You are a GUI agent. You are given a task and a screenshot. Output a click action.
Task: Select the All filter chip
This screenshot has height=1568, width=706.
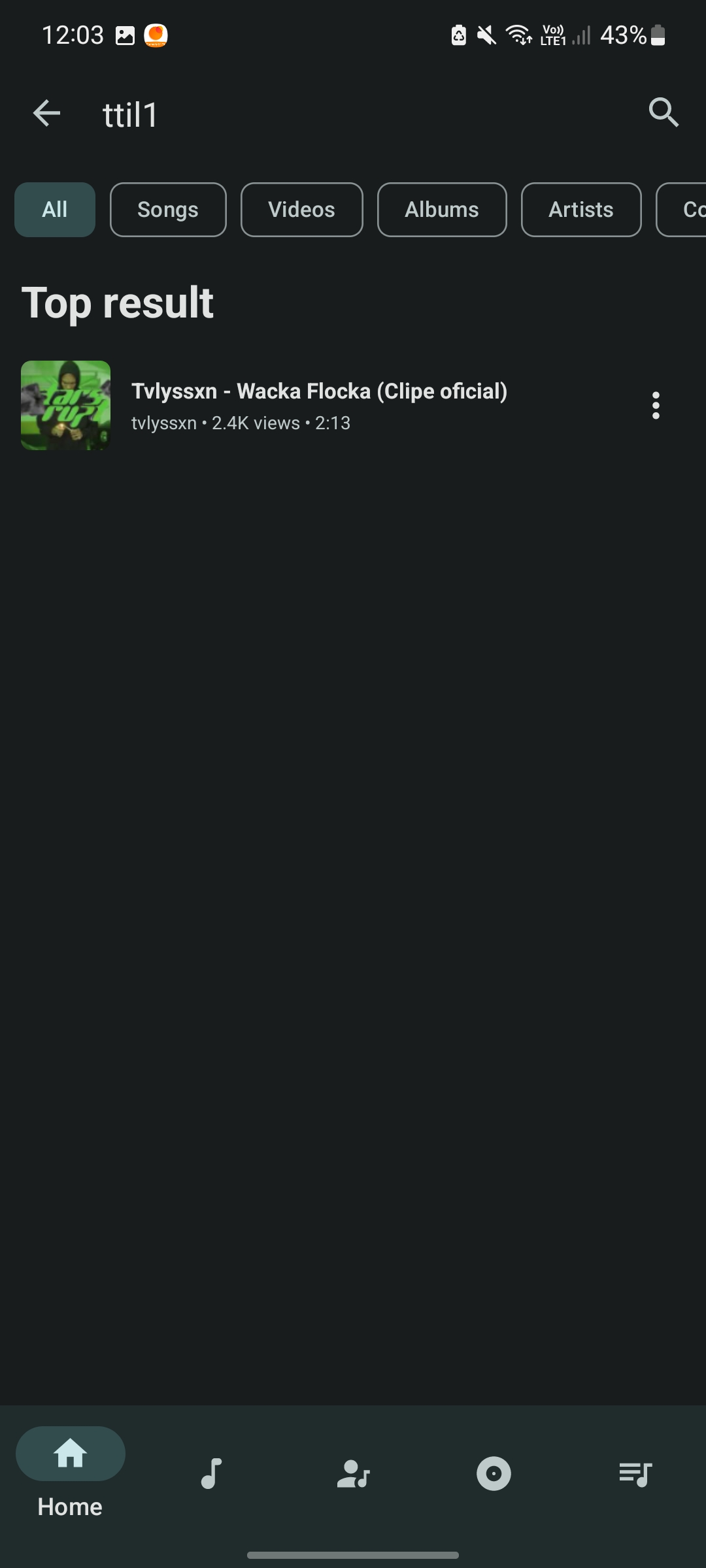click(55, 210)
